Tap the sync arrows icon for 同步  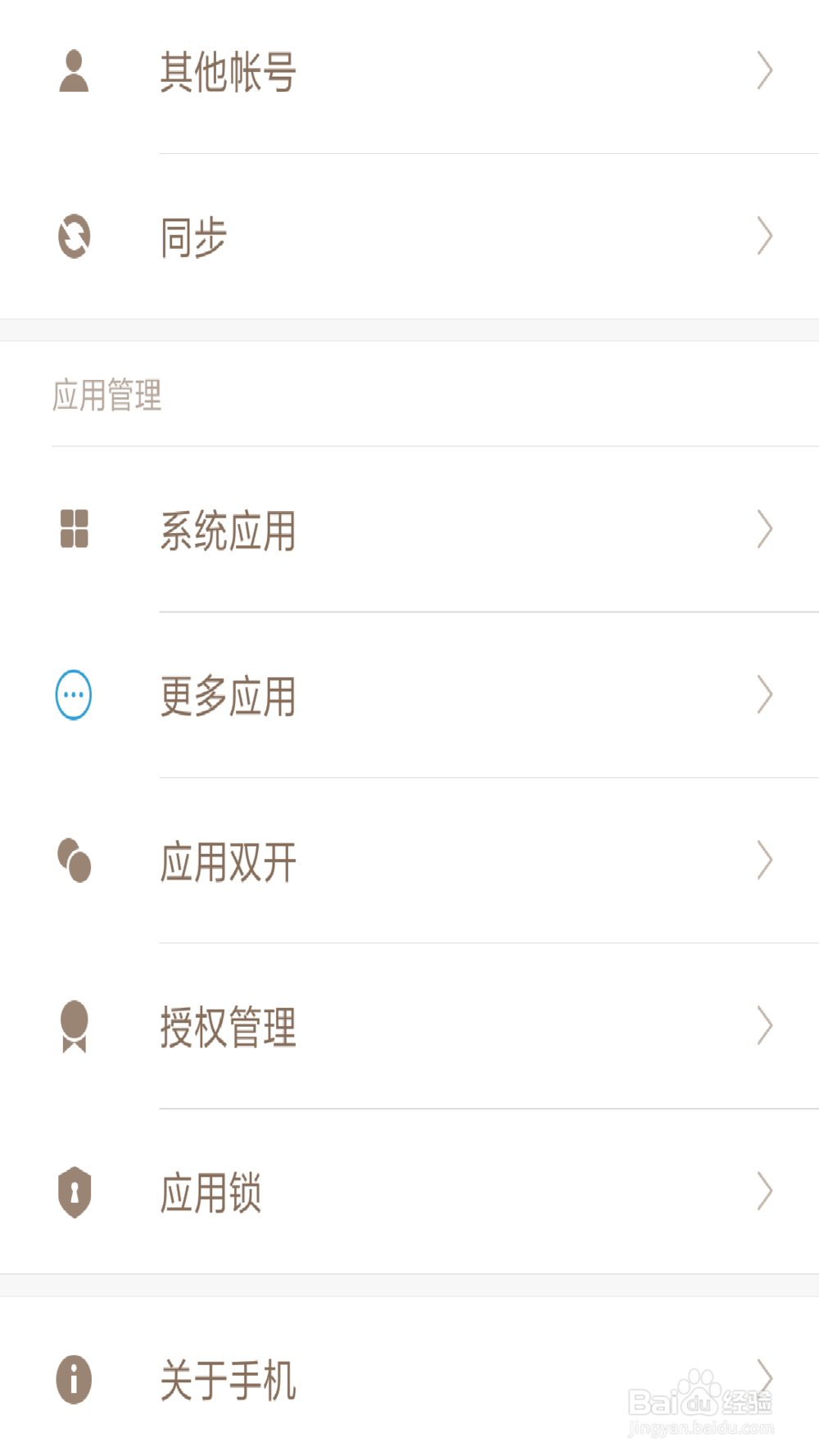coord(74,237)
